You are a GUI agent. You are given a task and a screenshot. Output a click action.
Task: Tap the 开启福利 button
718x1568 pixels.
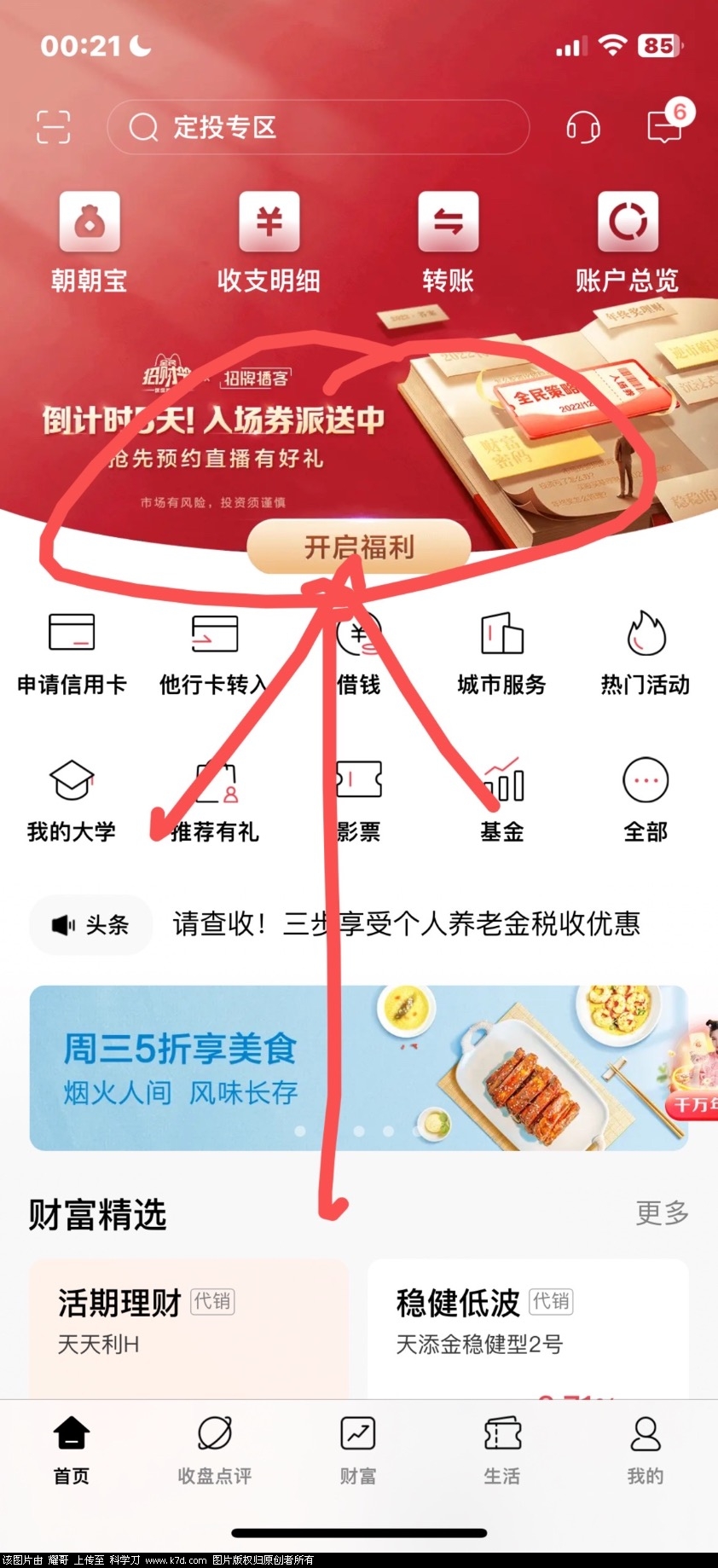click(359, 547)
